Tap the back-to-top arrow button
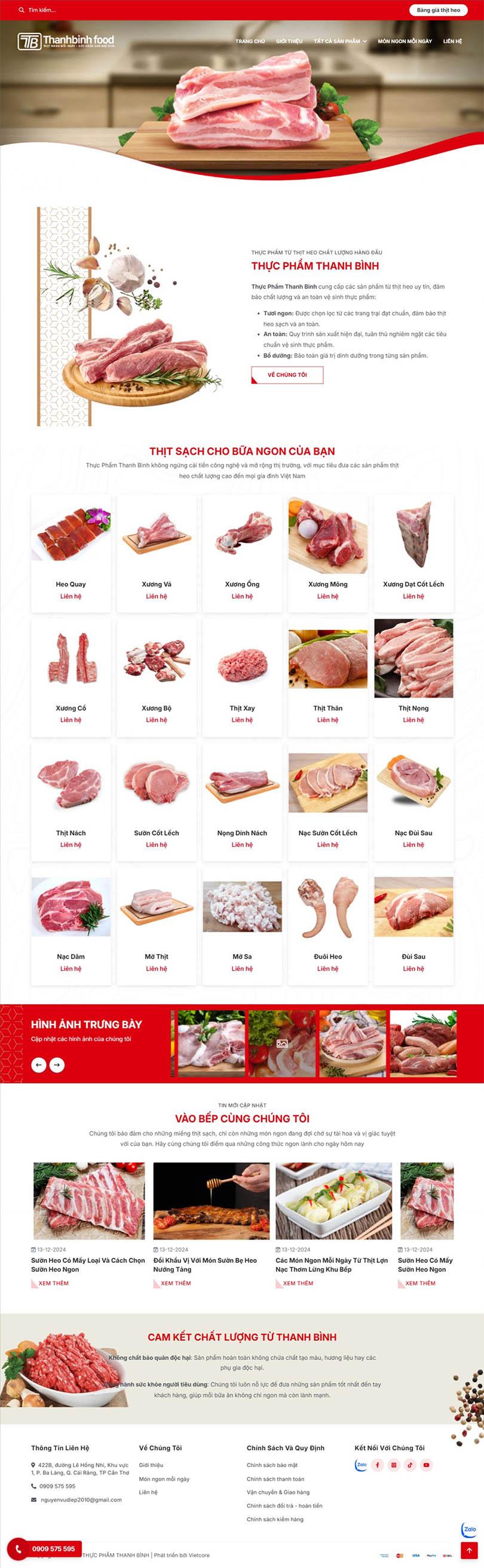The width and height of the screenshot is (484, 1568). click(469, 1549)
